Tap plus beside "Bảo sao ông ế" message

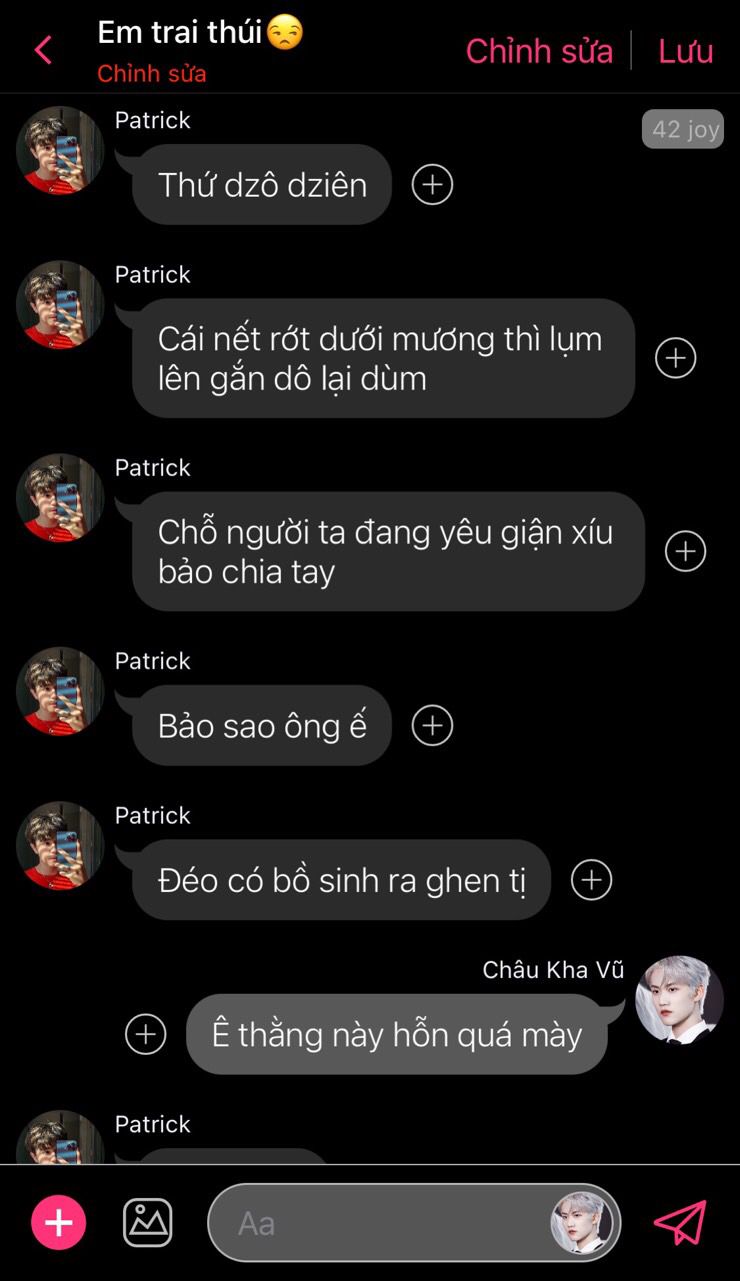[x=433, y=726]
